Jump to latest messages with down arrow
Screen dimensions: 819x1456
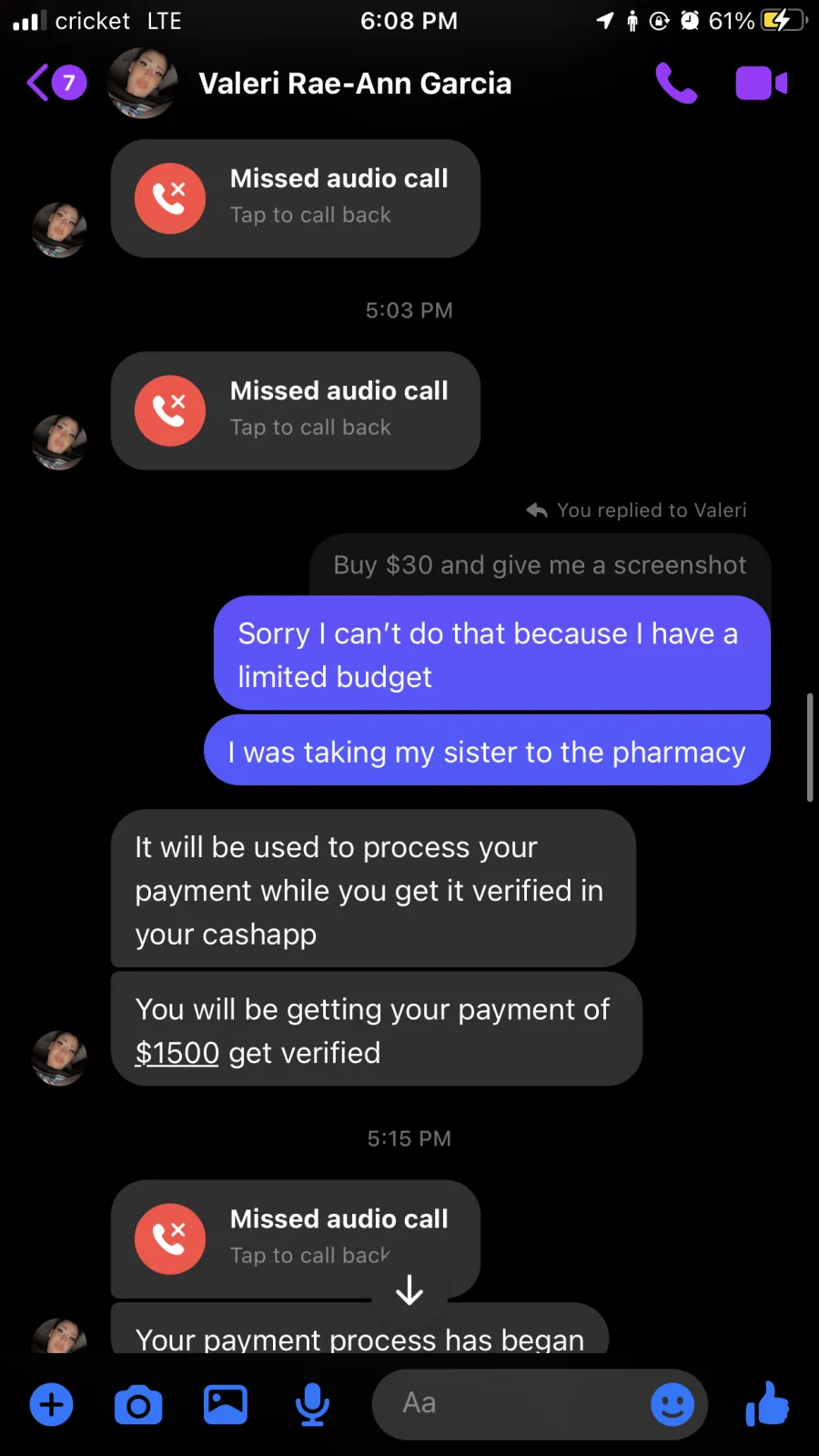tap(409, 1290)
